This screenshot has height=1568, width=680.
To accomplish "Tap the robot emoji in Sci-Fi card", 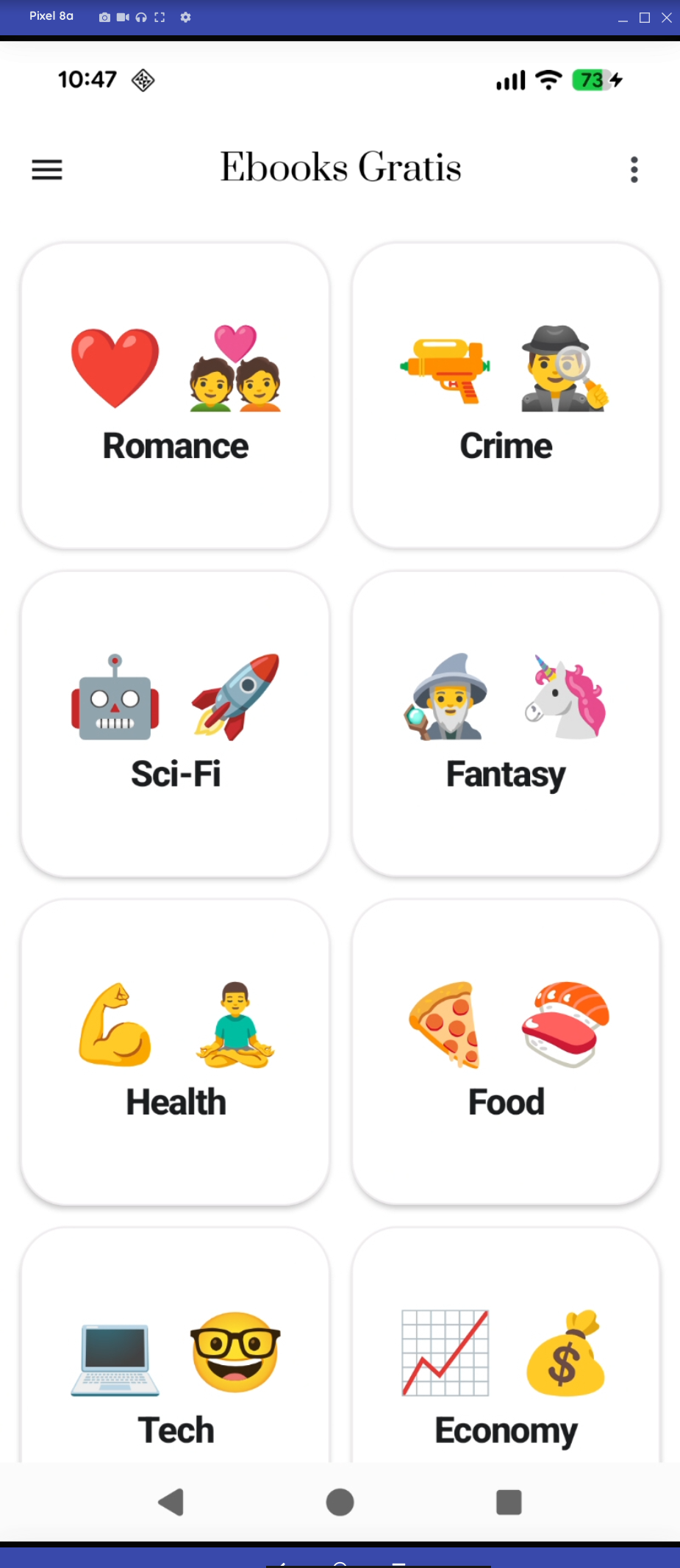I will [115, 698].
